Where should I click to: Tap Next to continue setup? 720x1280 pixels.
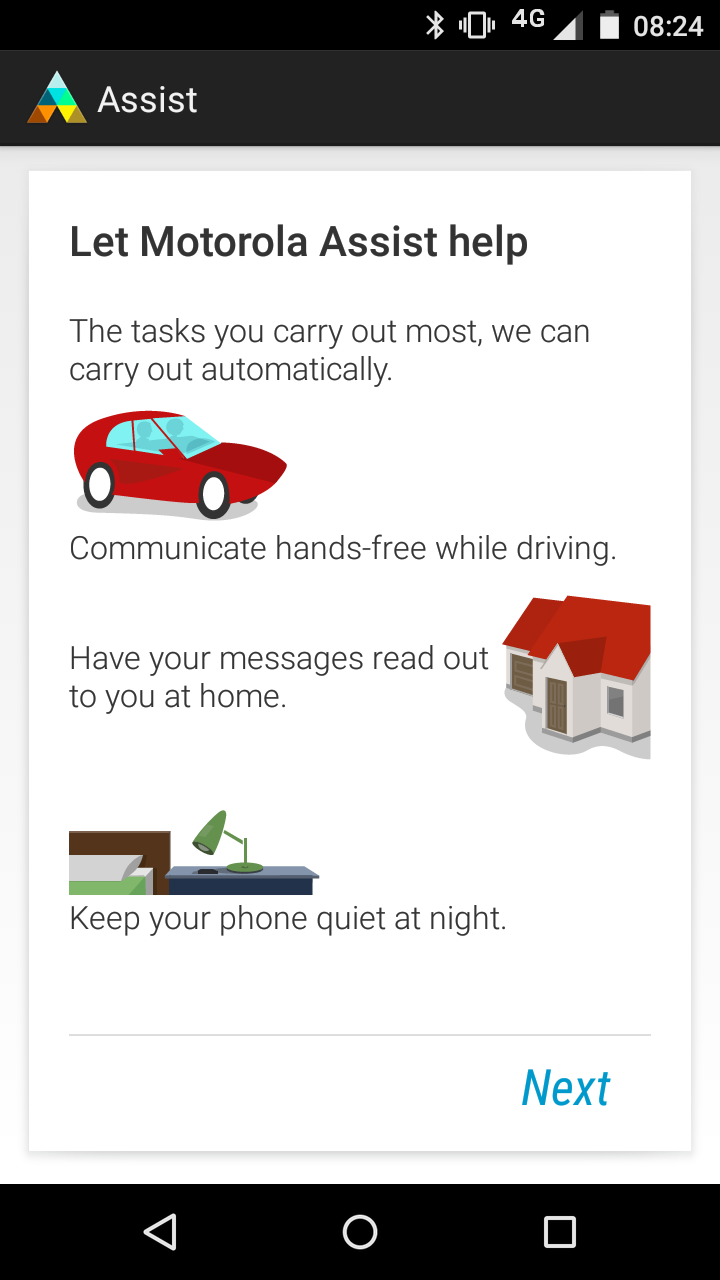coord(566,1088)
